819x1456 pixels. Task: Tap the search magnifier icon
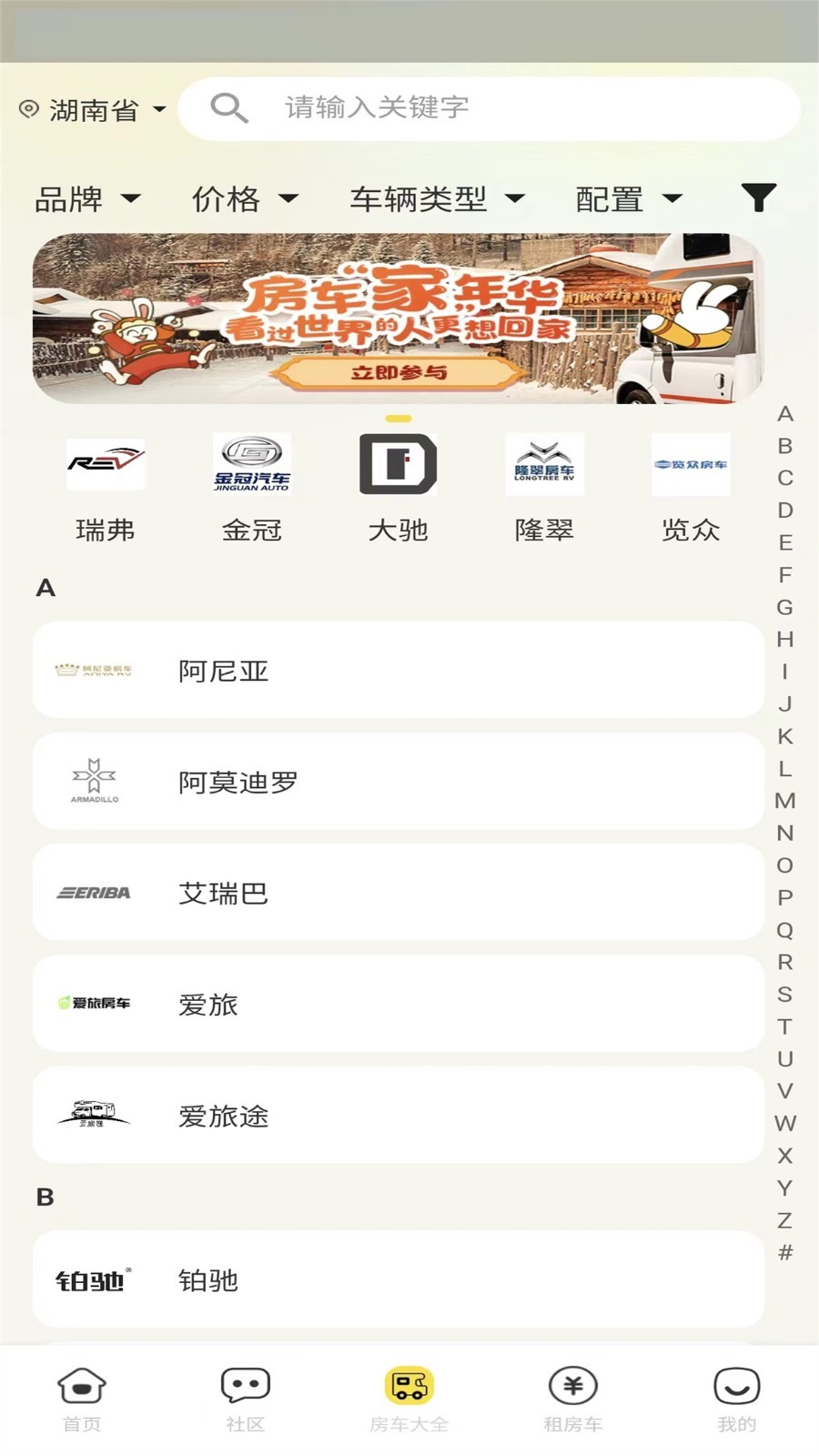tap(230, 108)
